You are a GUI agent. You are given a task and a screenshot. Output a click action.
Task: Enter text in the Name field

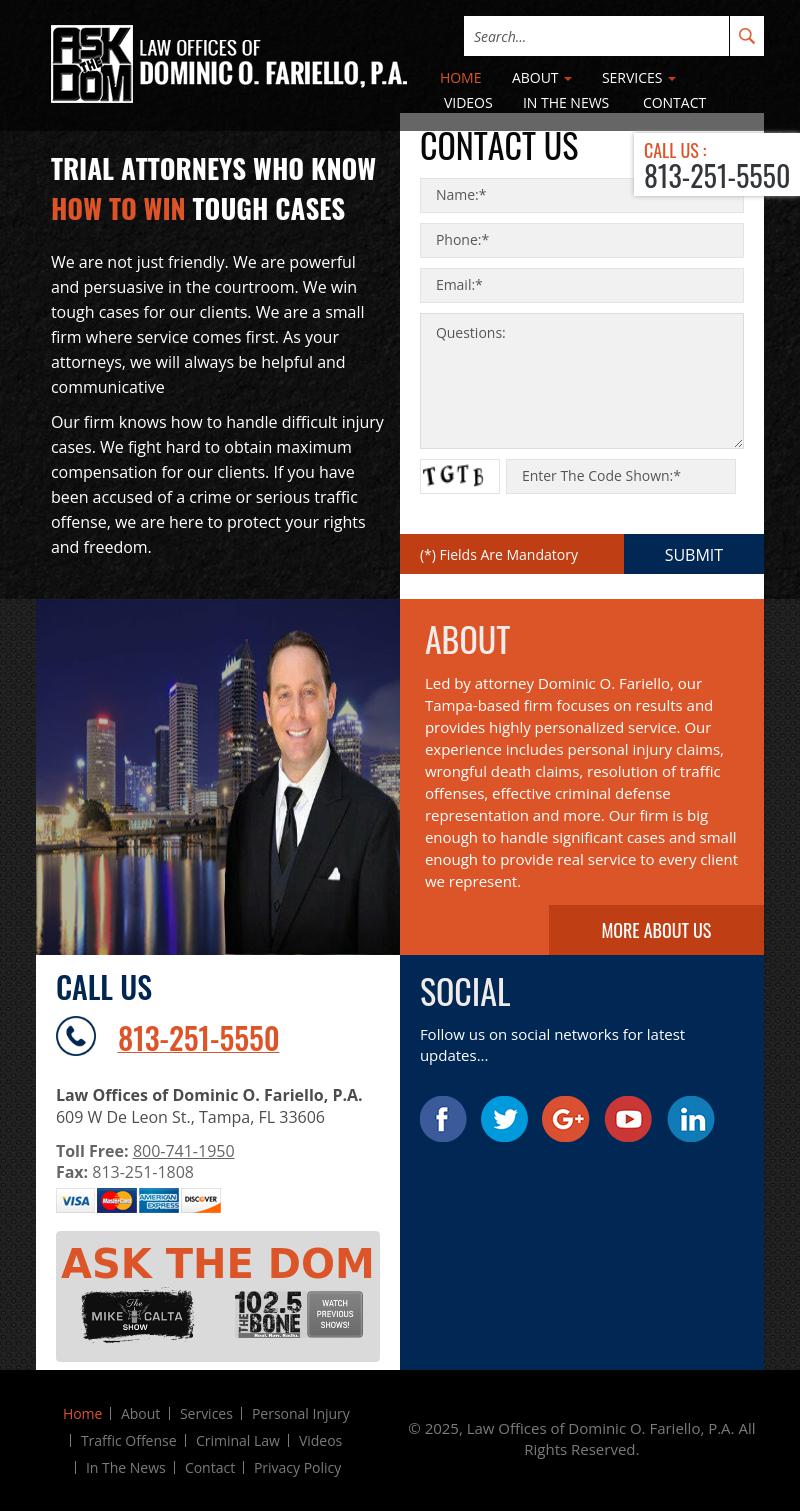[x=581, y=195]
